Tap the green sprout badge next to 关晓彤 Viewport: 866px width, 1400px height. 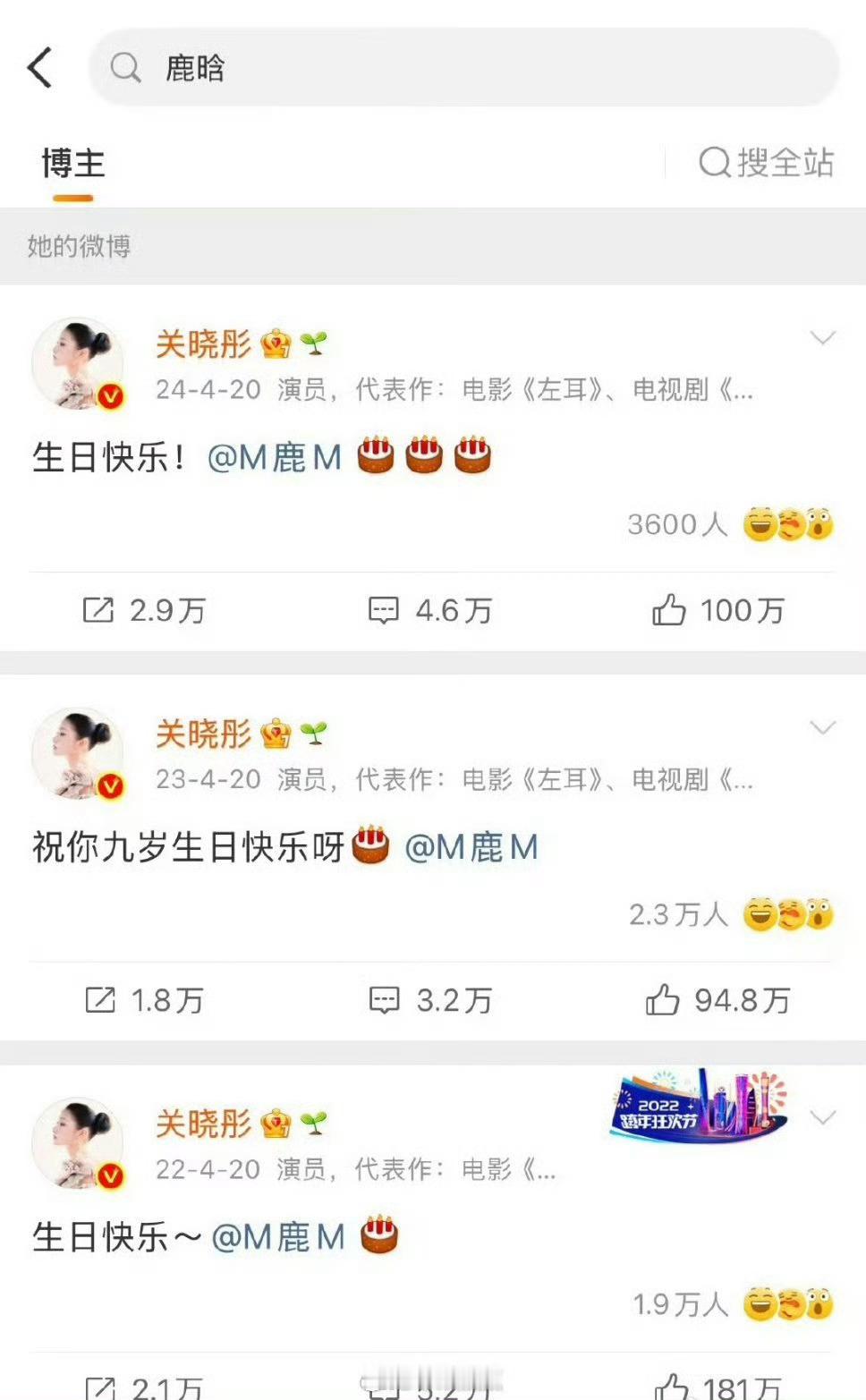313,342
